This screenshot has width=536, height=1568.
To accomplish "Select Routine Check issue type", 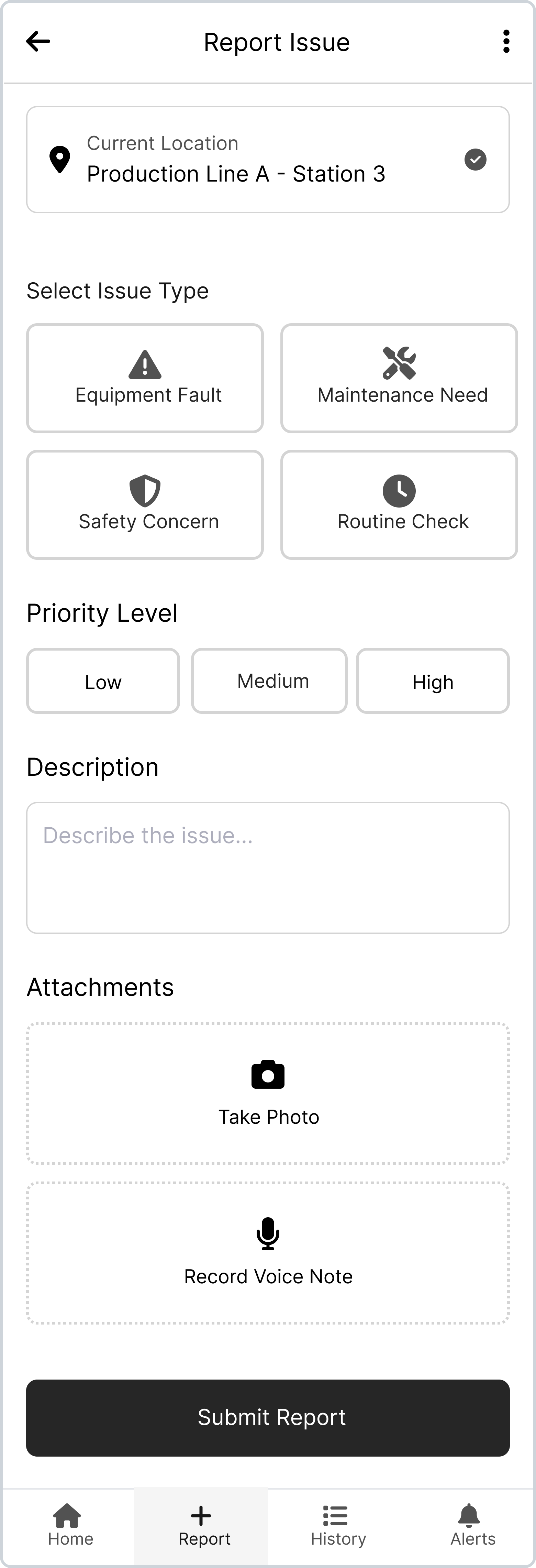I will [x=399, y=504].
